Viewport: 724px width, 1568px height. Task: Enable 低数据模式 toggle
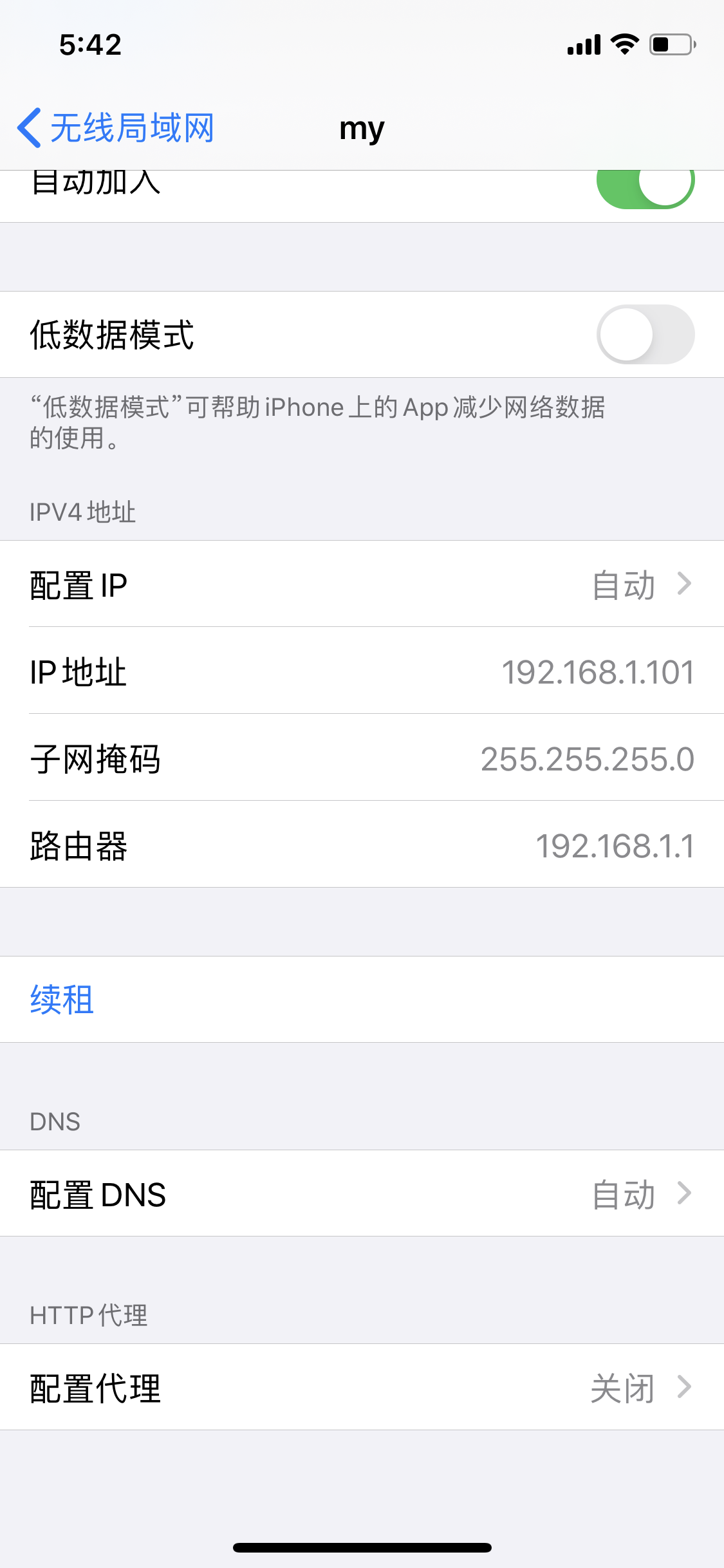point(645,335)
